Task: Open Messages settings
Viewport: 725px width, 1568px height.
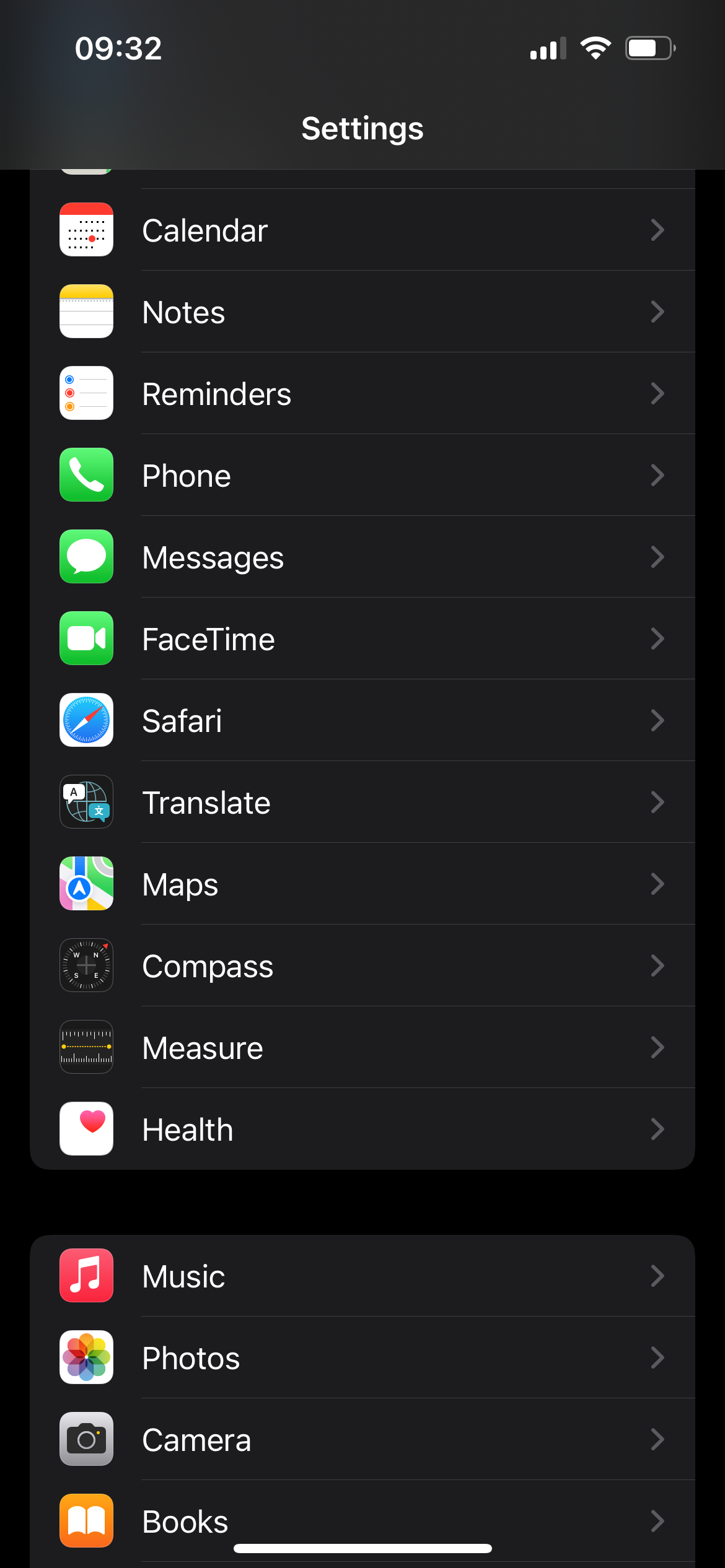Action: point(362,557)
